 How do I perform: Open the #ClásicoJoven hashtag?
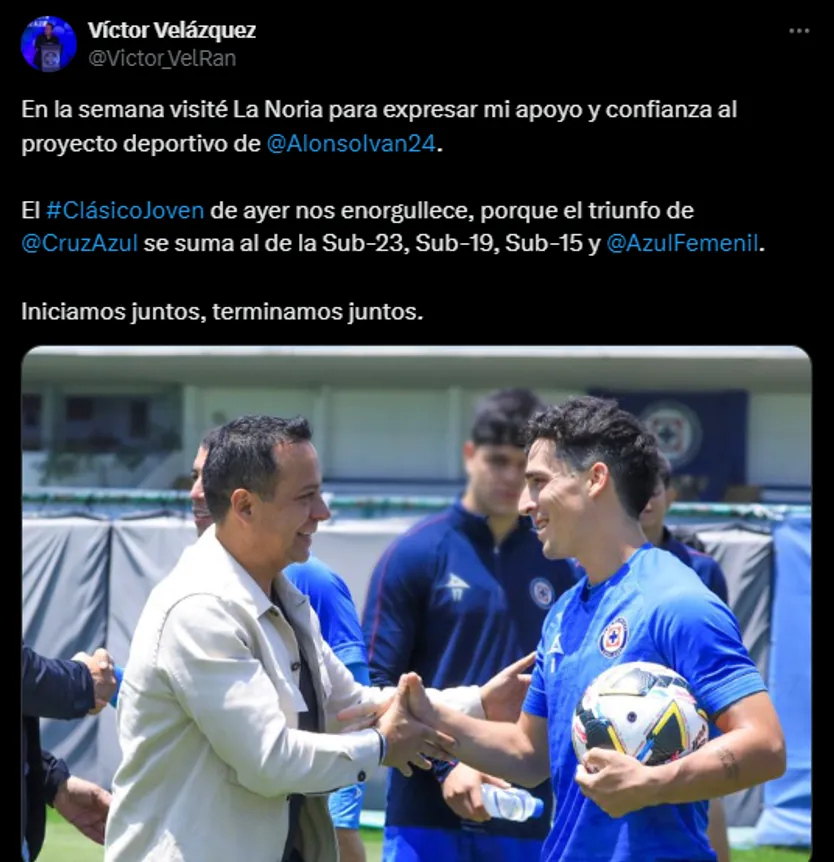[125, 211]
